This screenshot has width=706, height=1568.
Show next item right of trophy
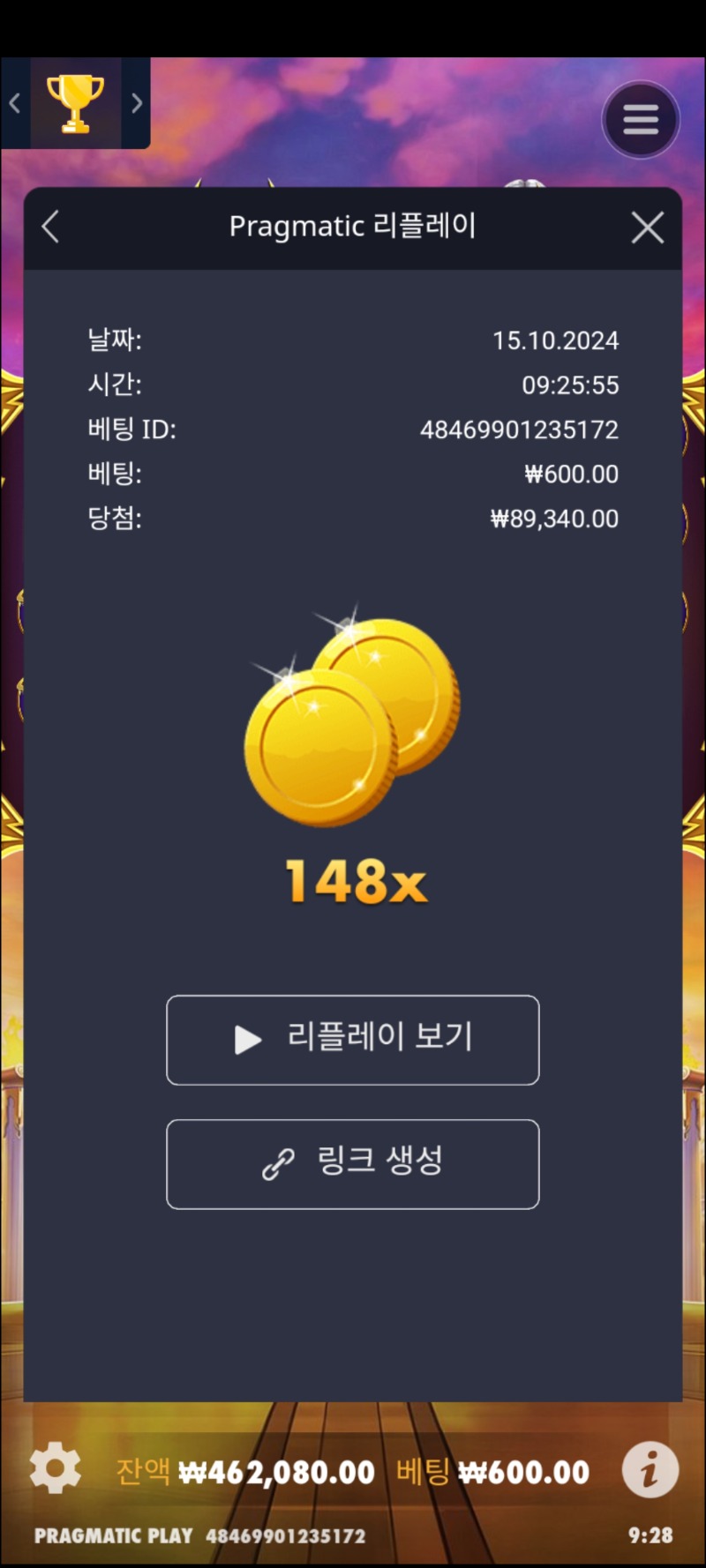(137, 103)
